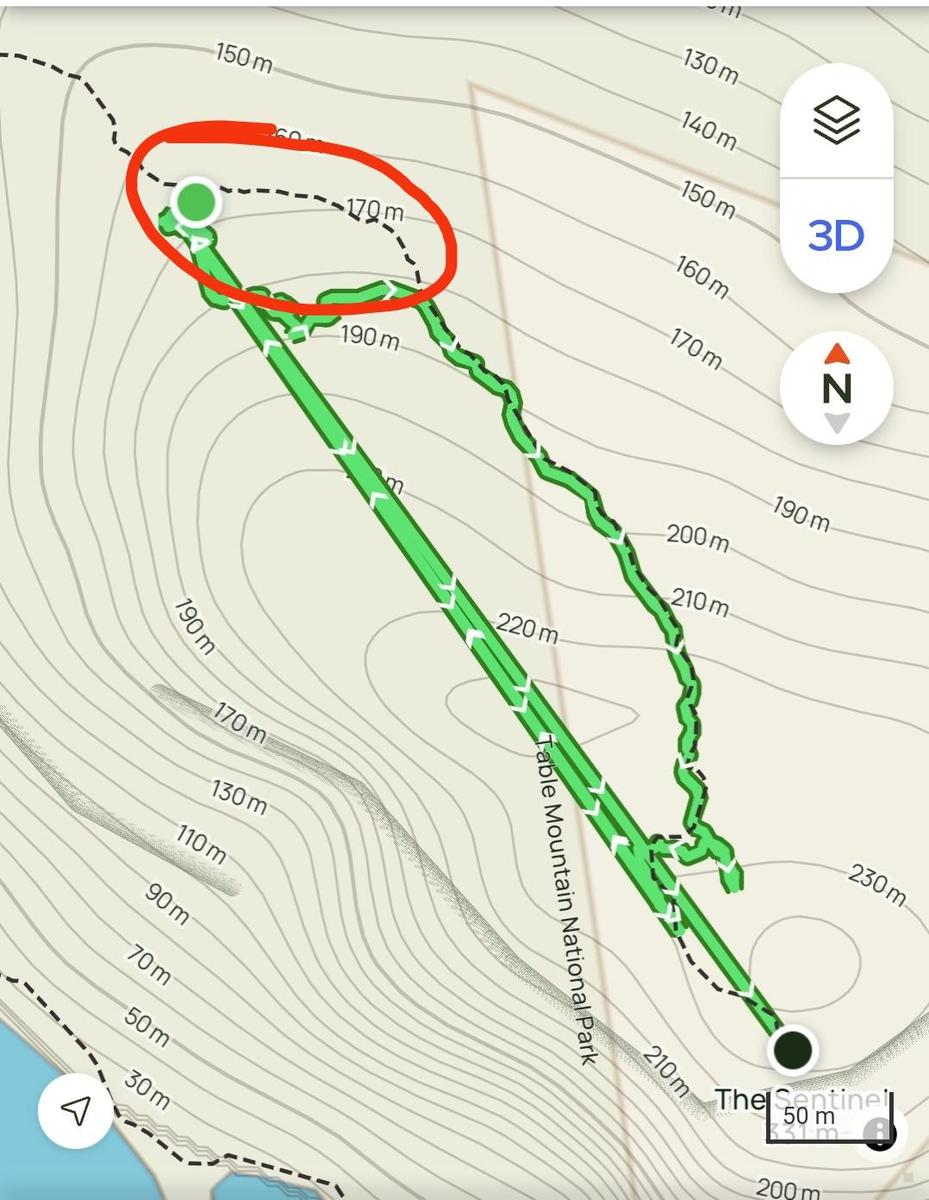Open the map layers selector
The image size is (929, 1200).
(x=836, y=122)
